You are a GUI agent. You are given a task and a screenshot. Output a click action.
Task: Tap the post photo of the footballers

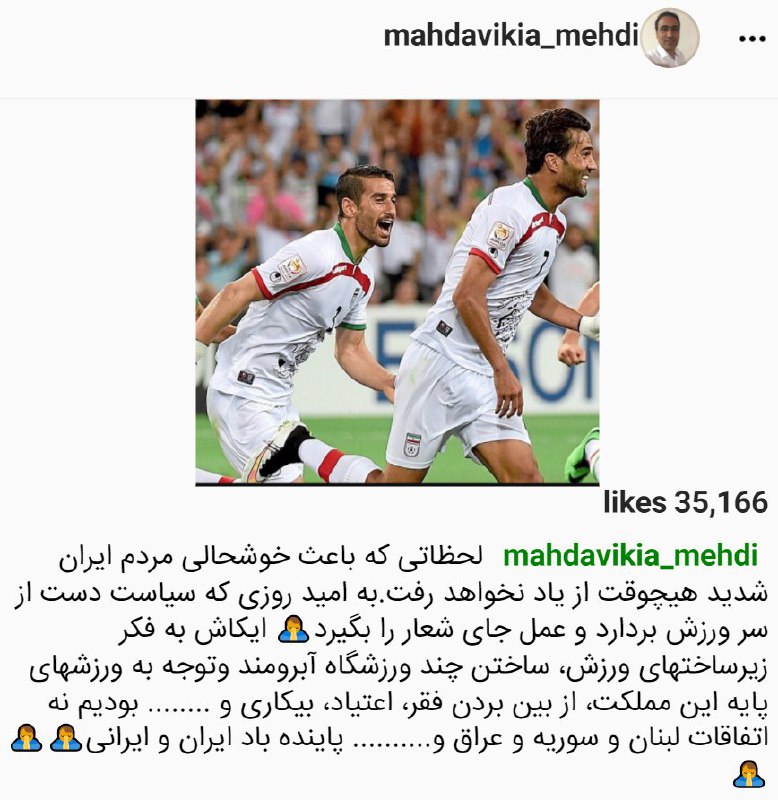(x=397, y=292)
